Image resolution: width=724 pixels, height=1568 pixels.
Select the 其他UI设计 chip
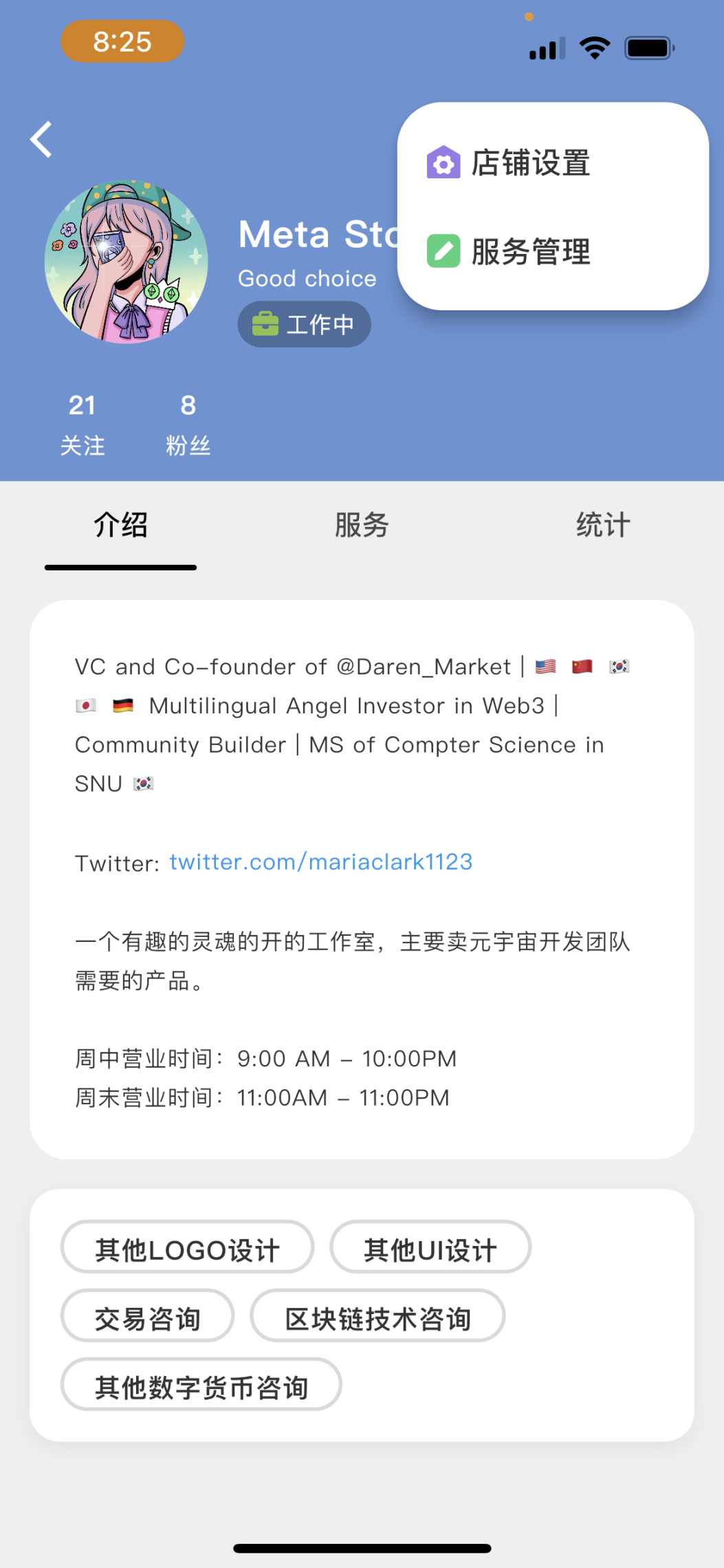(x=430, y=1248)
